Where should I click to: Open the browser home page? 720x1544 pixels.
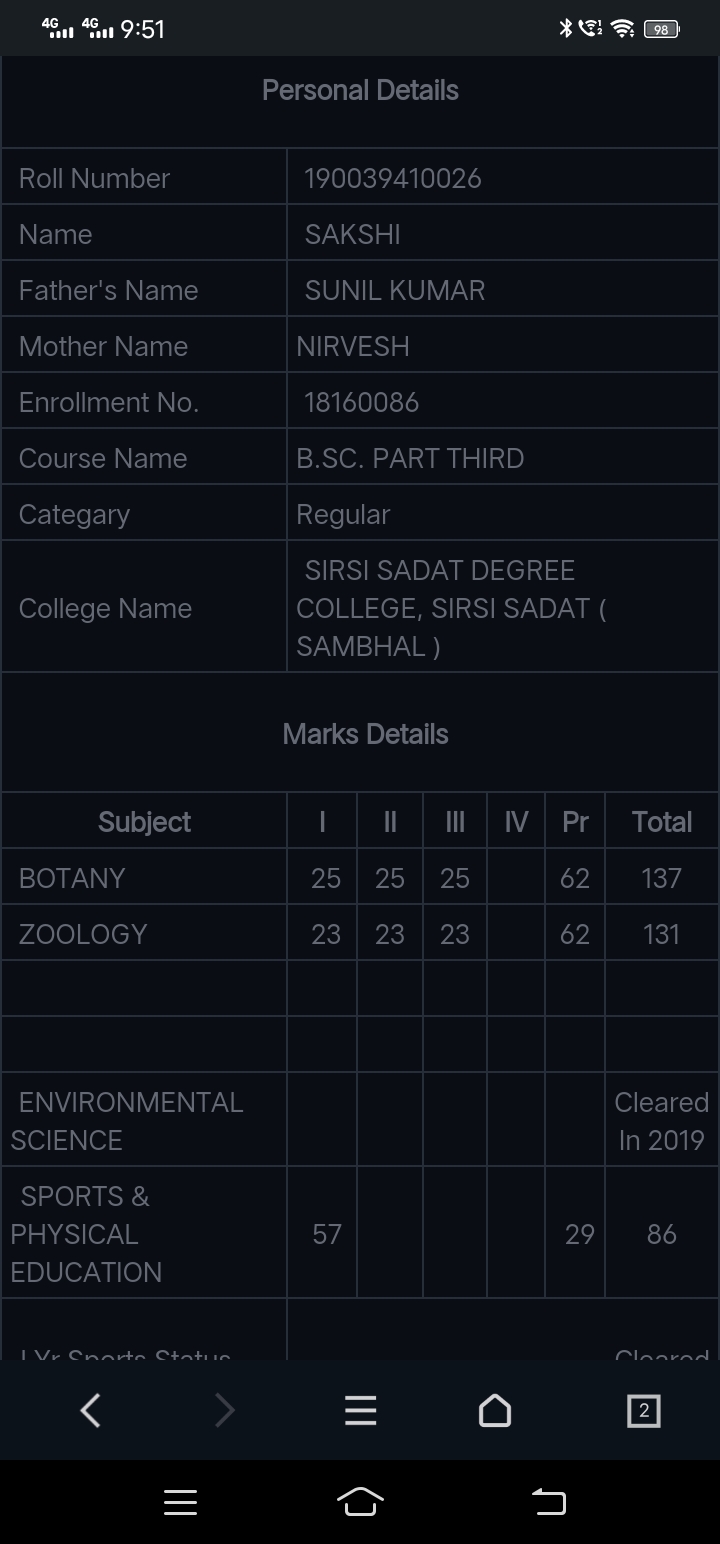tap(495, 1410)
